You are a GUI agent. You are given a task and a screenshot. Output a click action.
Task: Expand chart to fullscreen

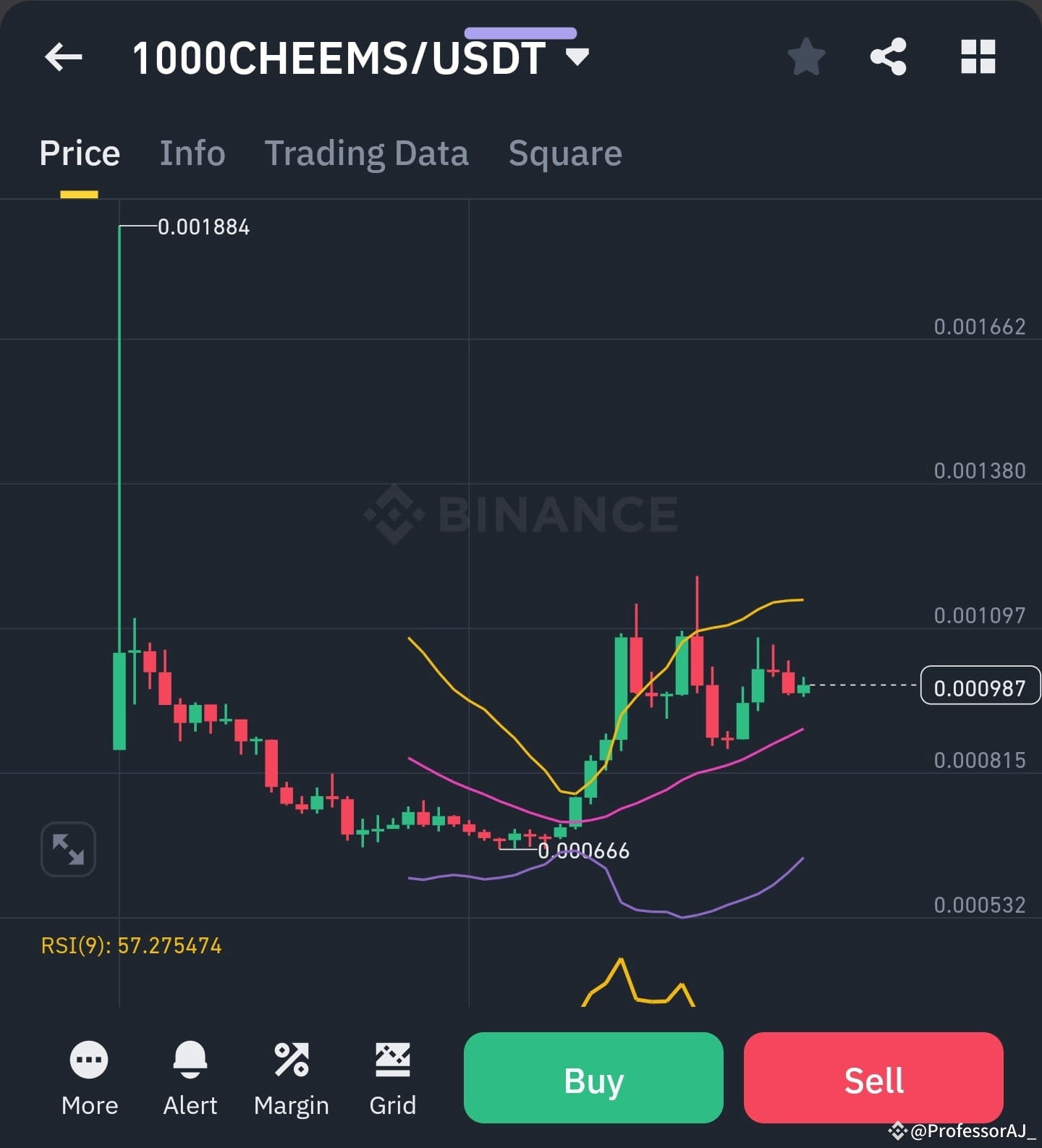[x=67, y=848]
